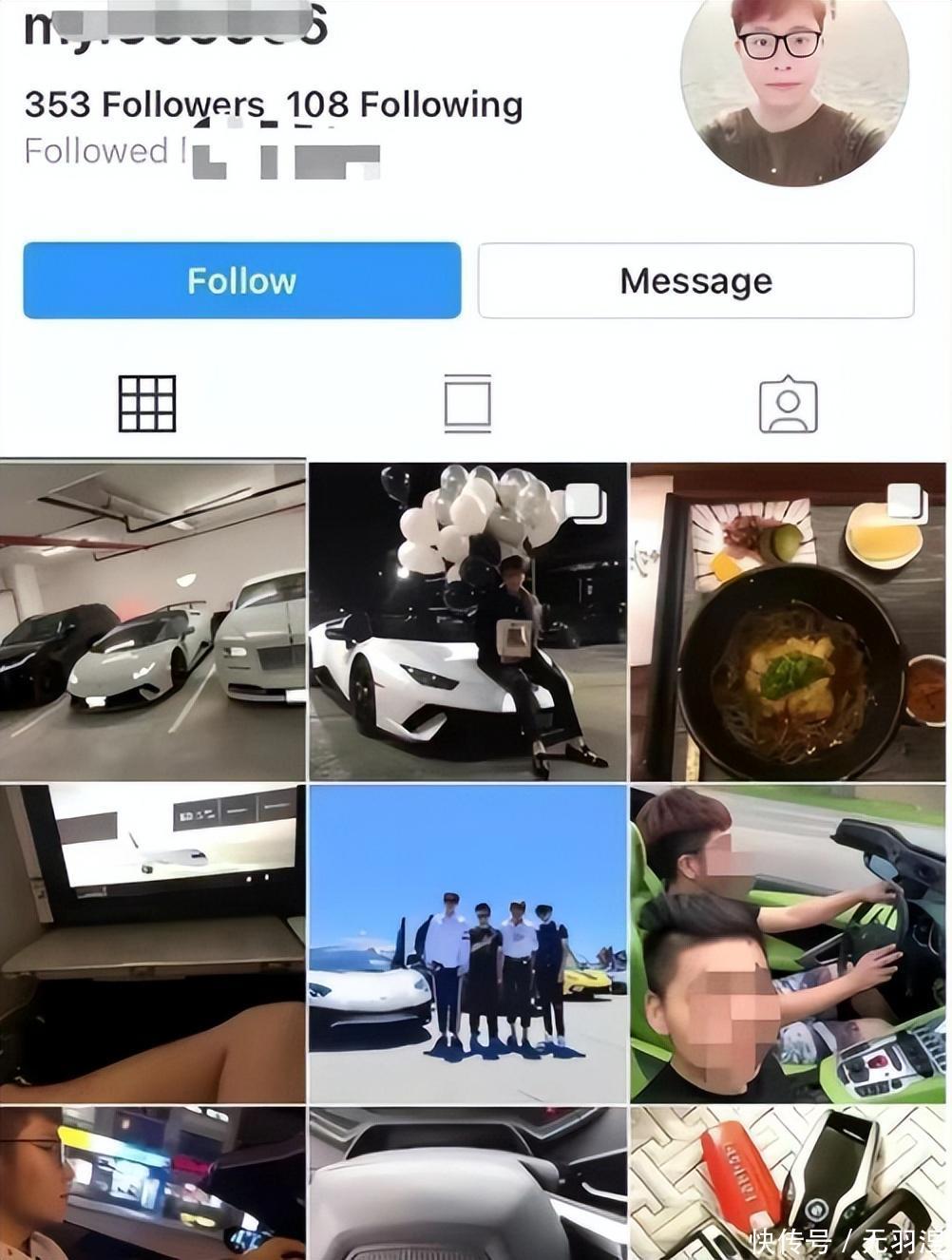Open the post of cars in a garage
This screenshot has width=952, height=1260.
[152, 621]
